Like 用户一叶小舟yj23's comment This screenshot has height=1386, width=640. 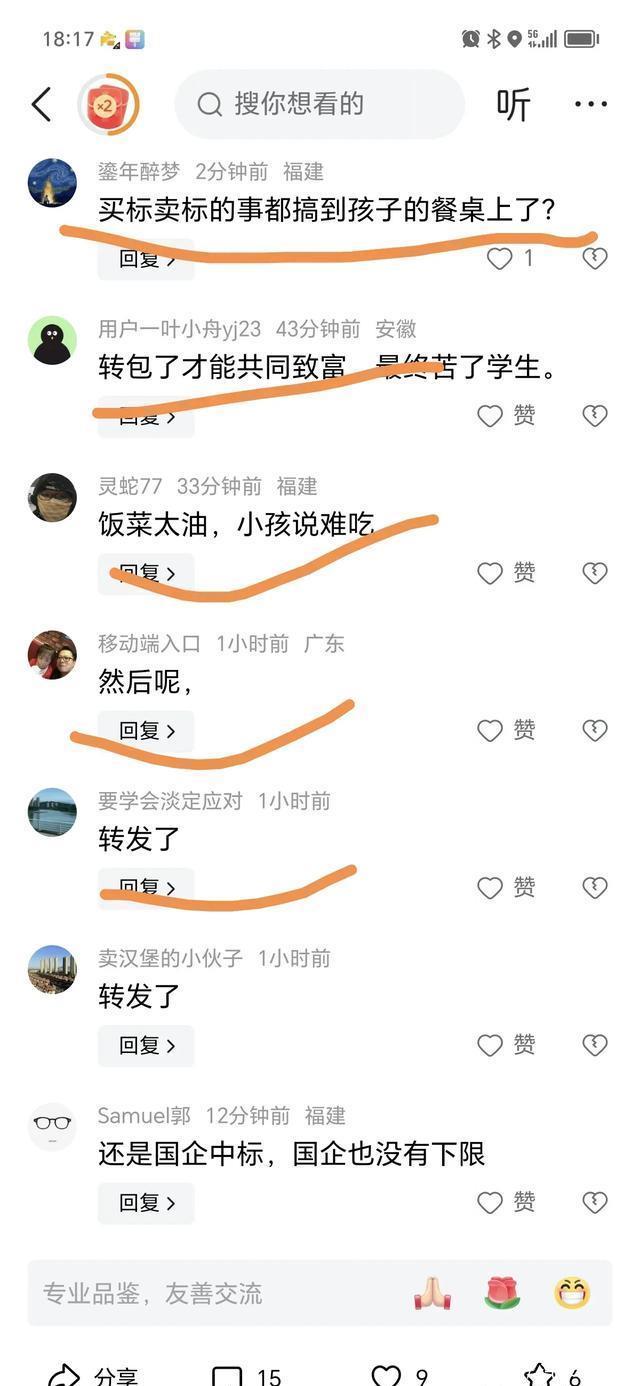tap(490, 416)
